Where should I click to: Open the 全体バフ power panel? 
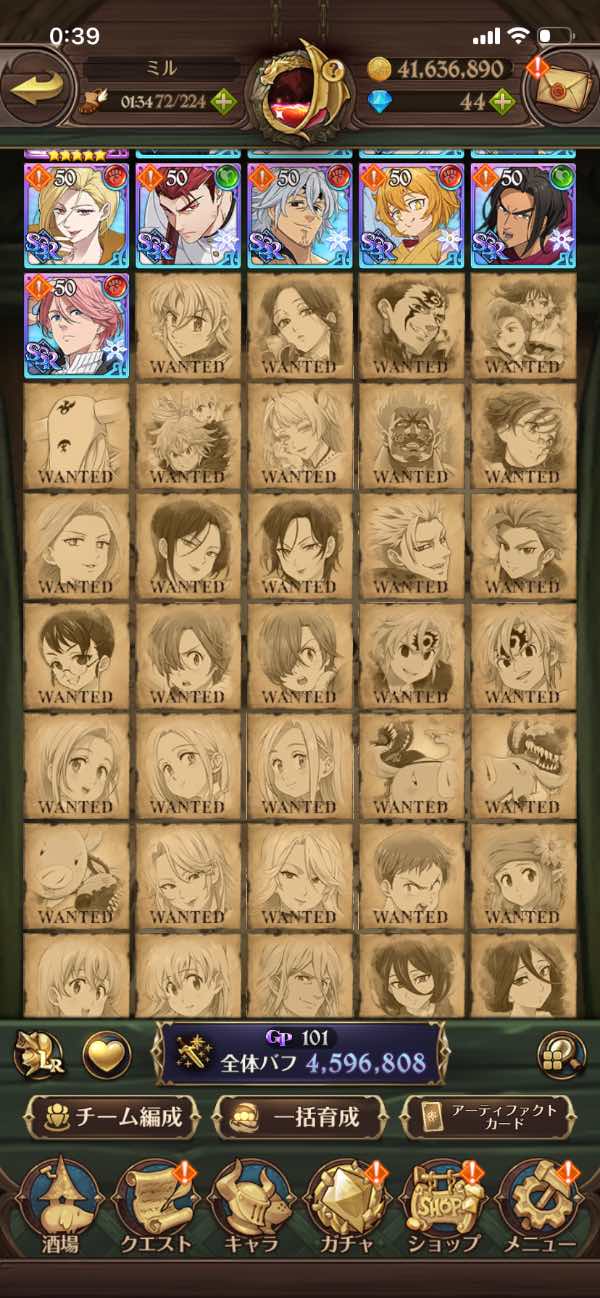coord(303,1055)
